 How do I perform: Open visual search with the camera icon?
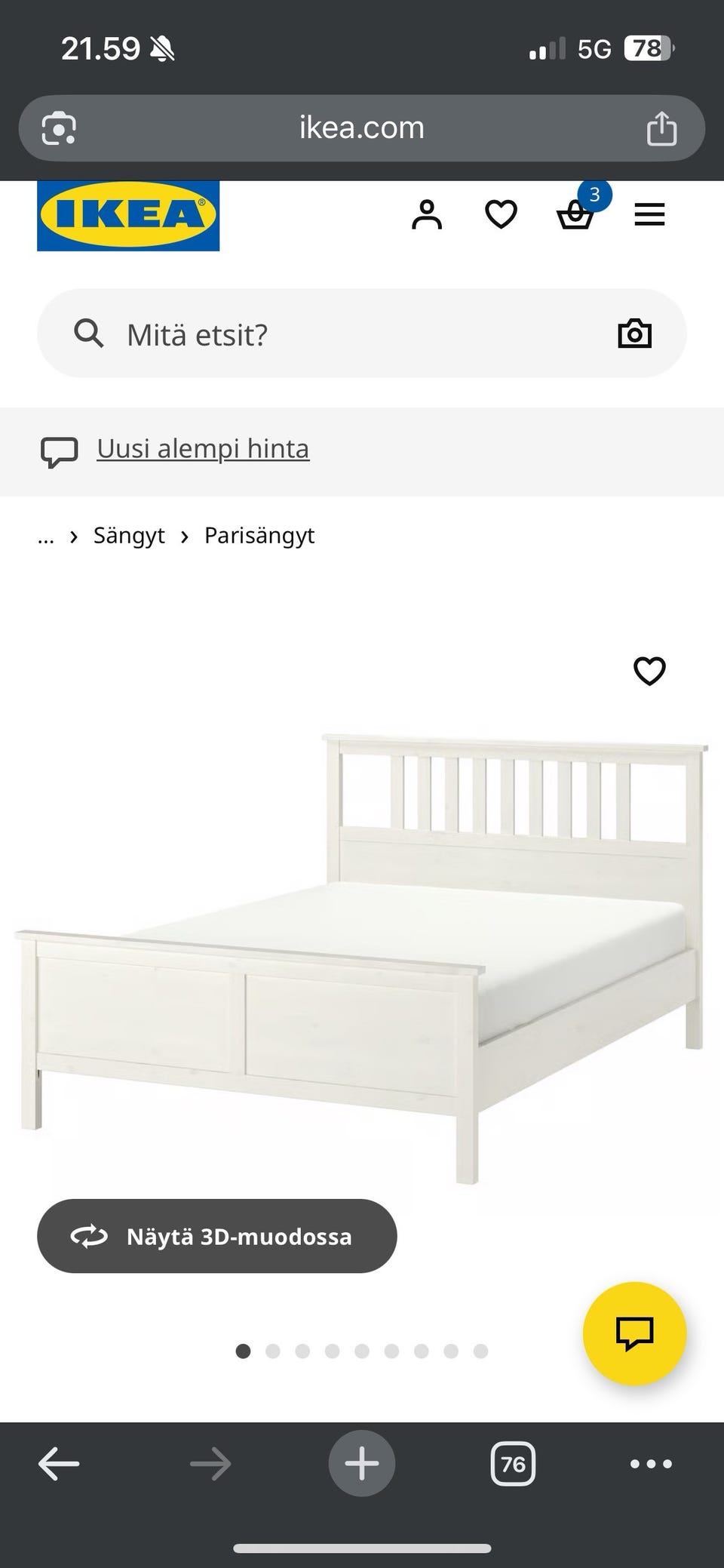634,333
